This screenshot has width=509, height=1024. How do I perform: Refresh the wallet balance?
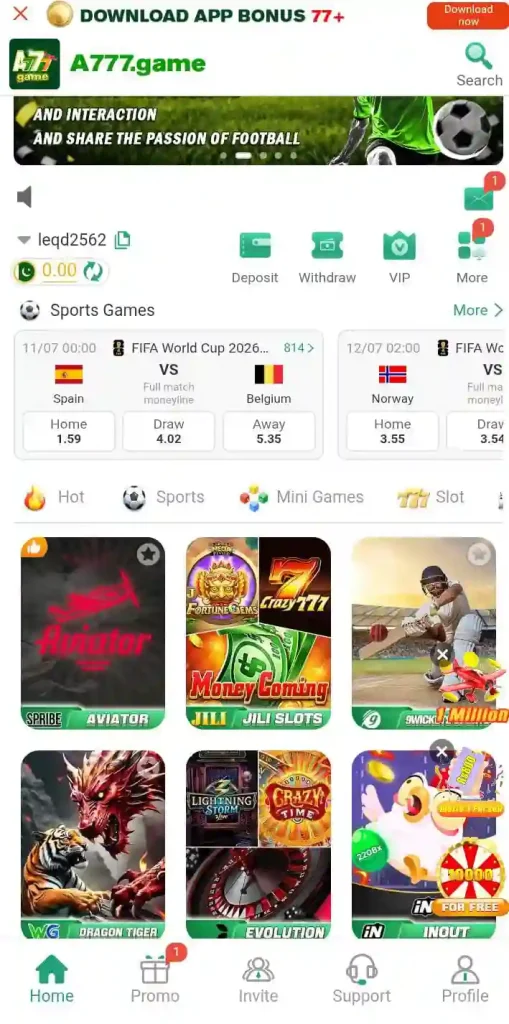click(93, 271)
